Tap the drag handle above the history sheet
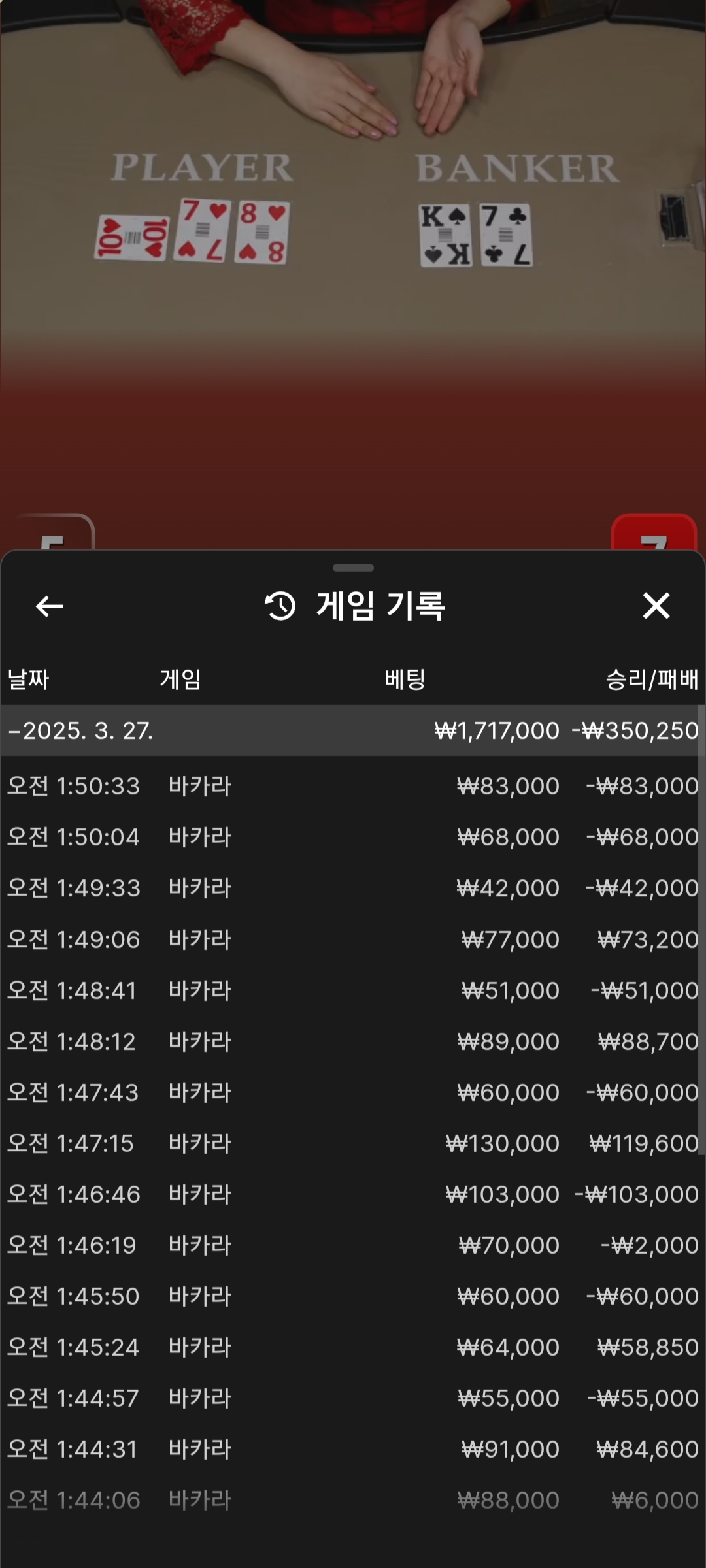This screenshot has height=1568, width=706. pyautogui.click(x=353, y=568)
